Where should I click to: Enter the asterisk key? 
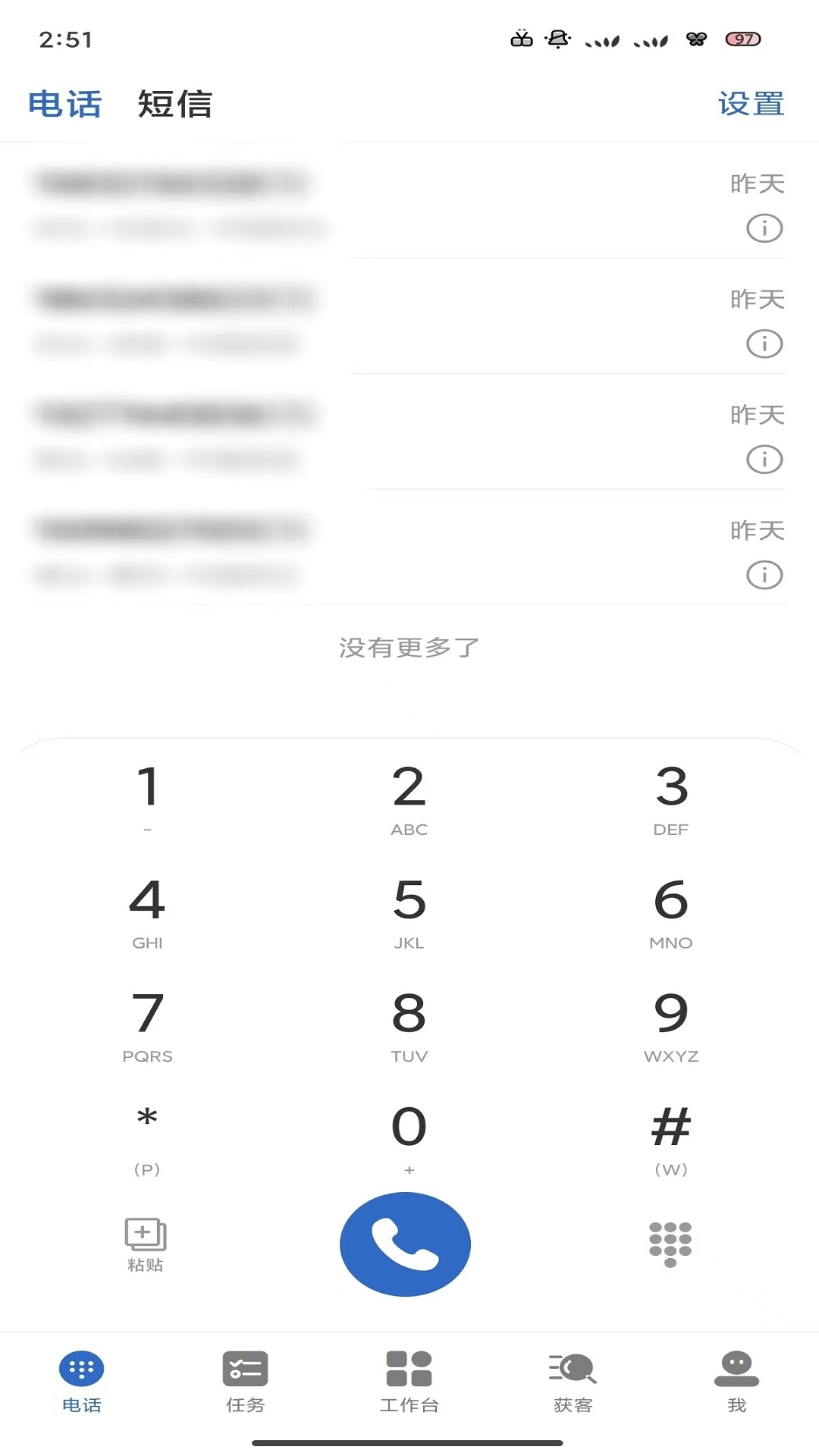[147, 1137]
